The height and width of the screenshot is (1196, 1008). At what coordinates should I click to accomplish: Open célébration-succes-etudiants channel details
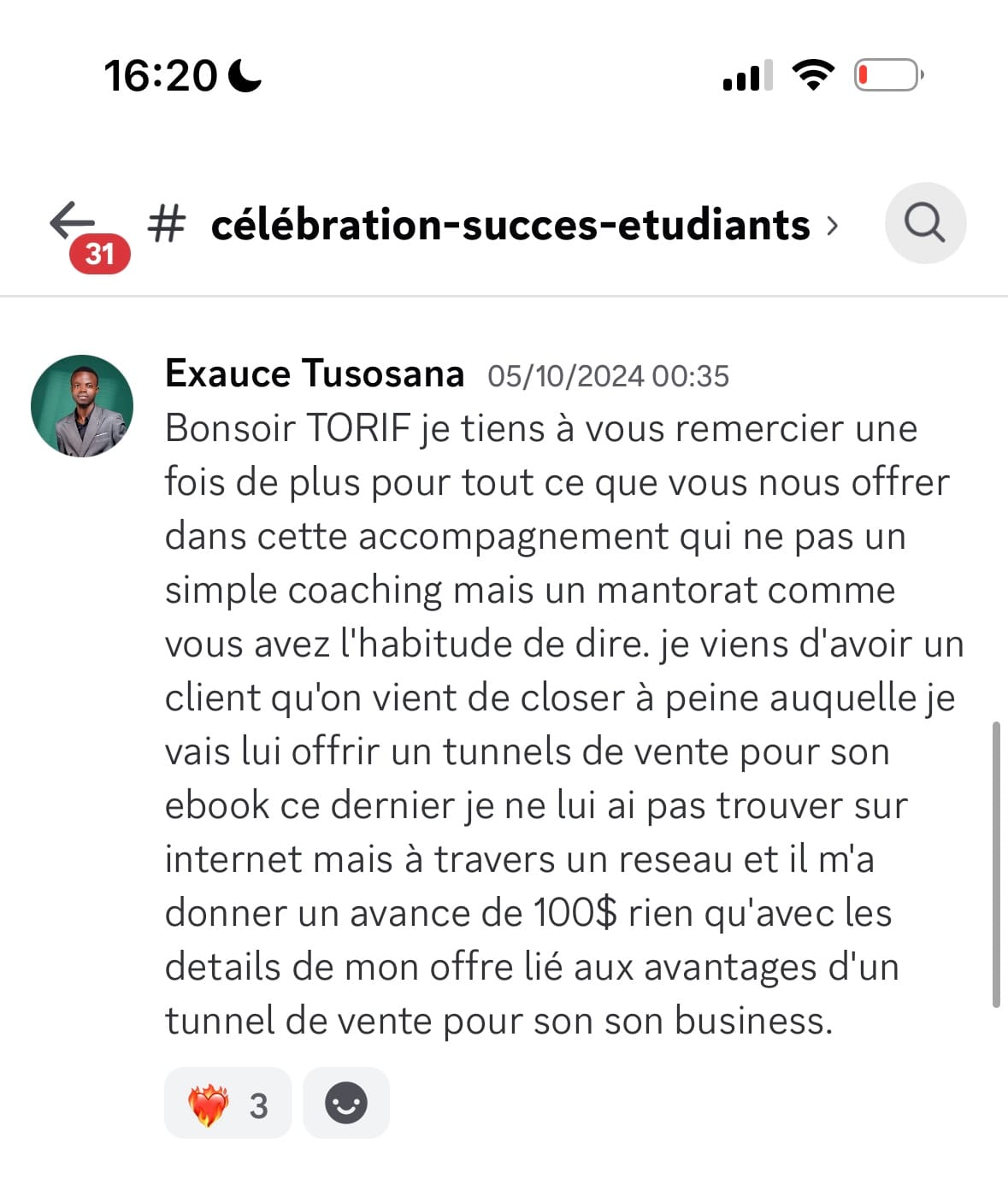[x=510, y=225]
